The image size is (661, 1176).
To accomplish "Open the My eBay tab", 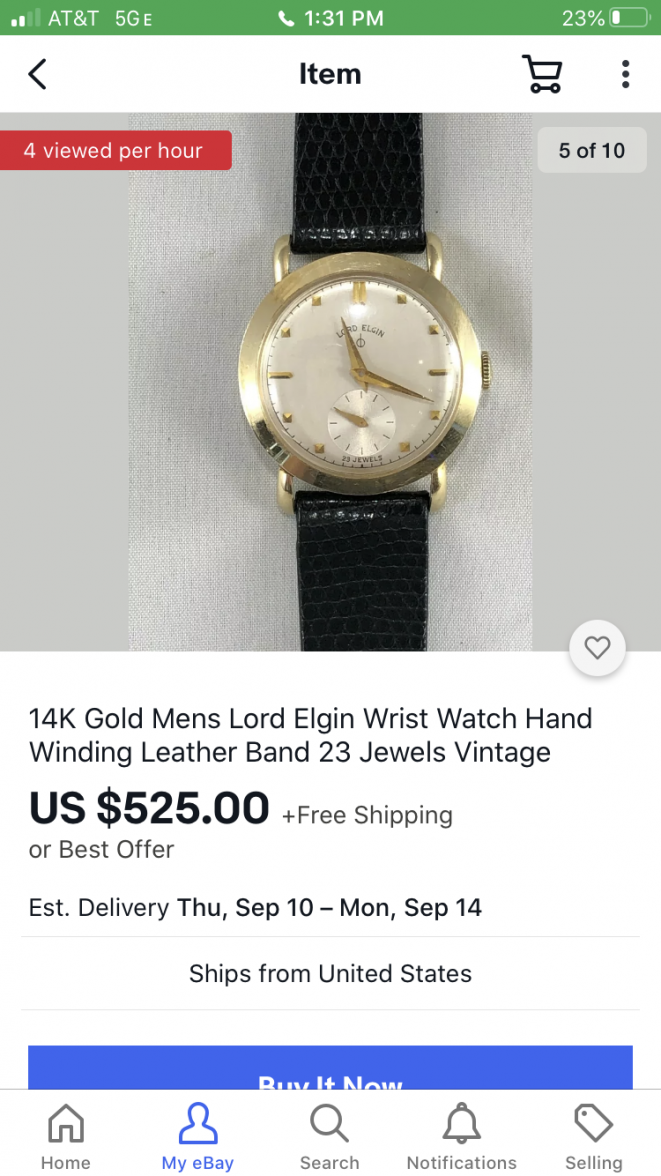I will [x=198, y=1137].
